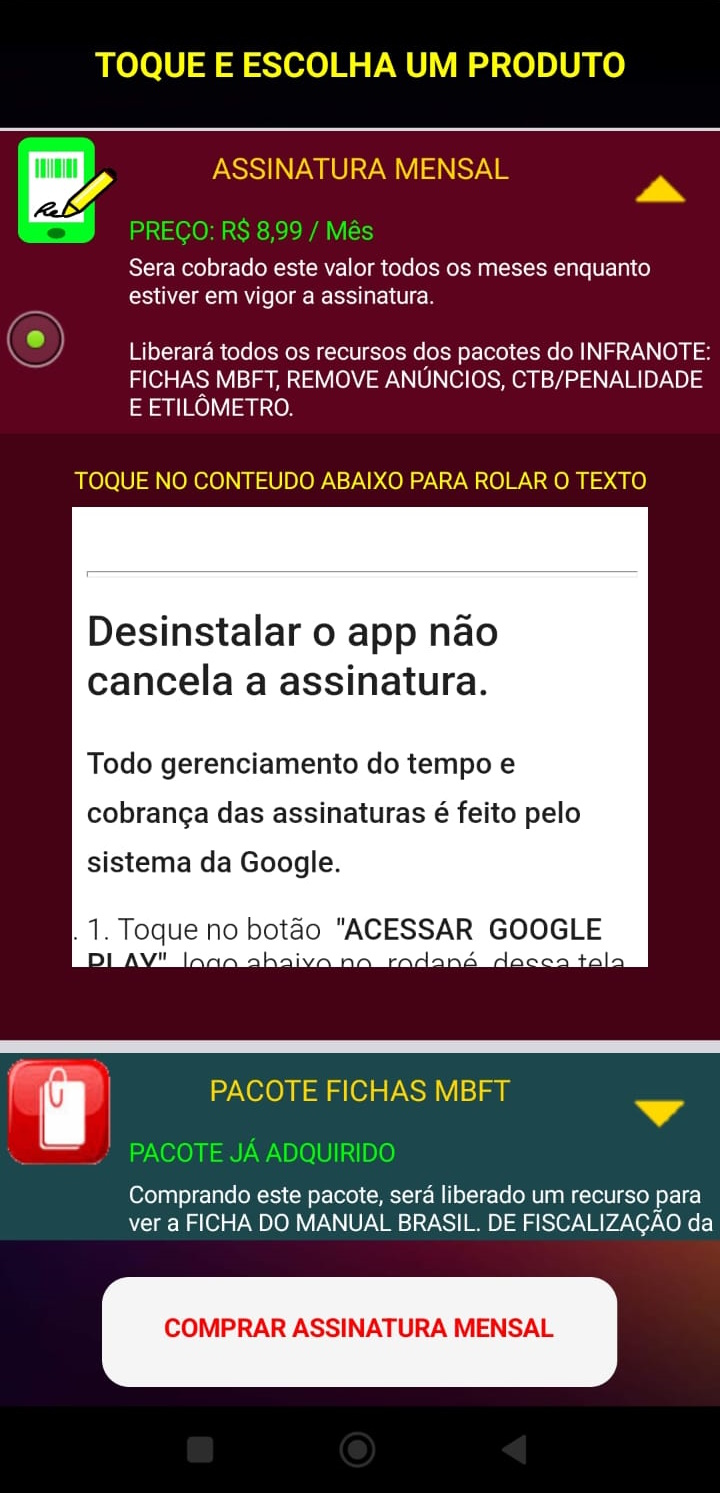Viewport: 720px width, 1493px height.
Task: Tap the cancellation text content box
Action: [x=359, y=737]
